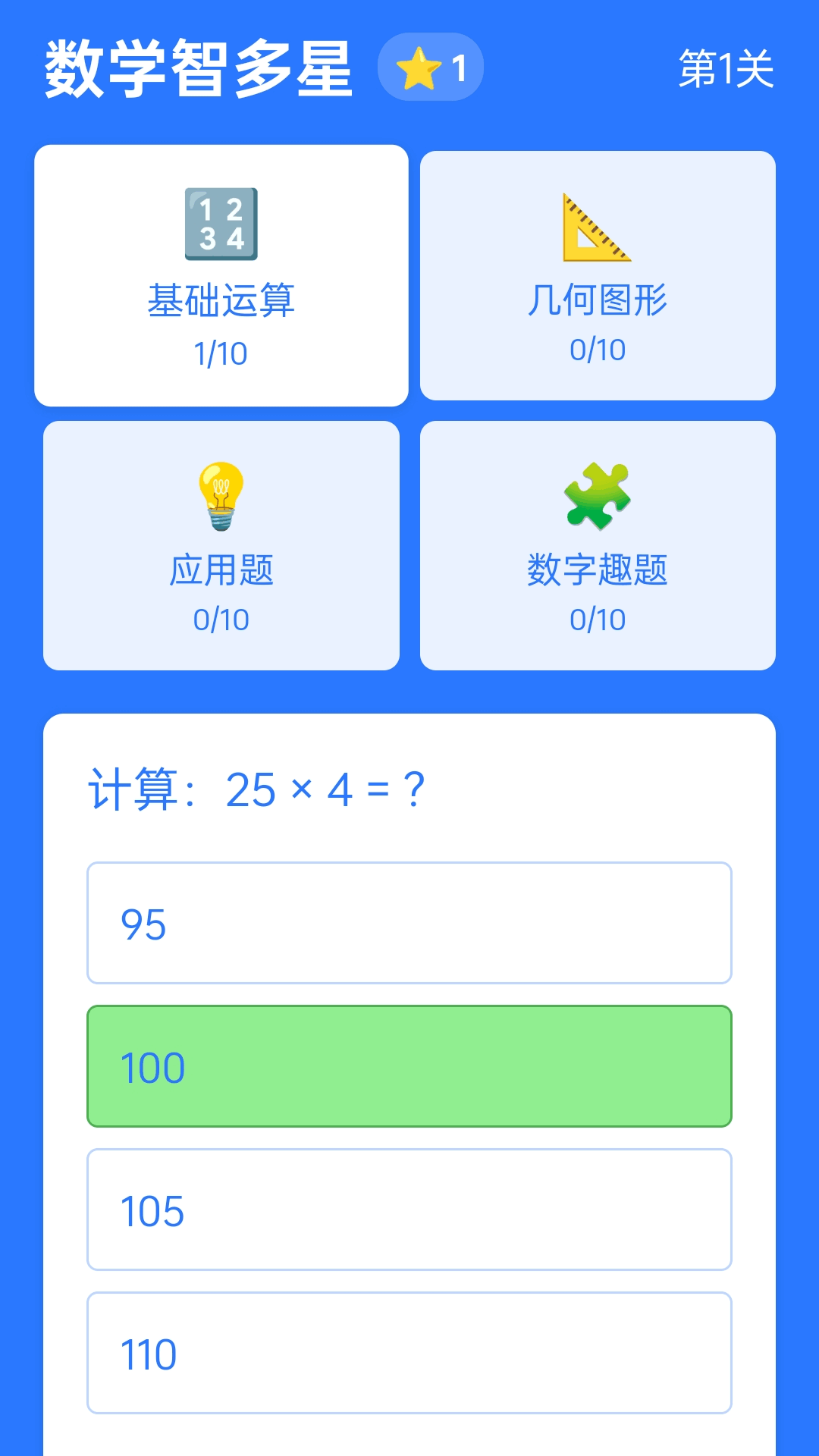The width and height of the screenshot is (819, 1456).
Task: Open the 数字趣题 category card
Action: point(599,544)
